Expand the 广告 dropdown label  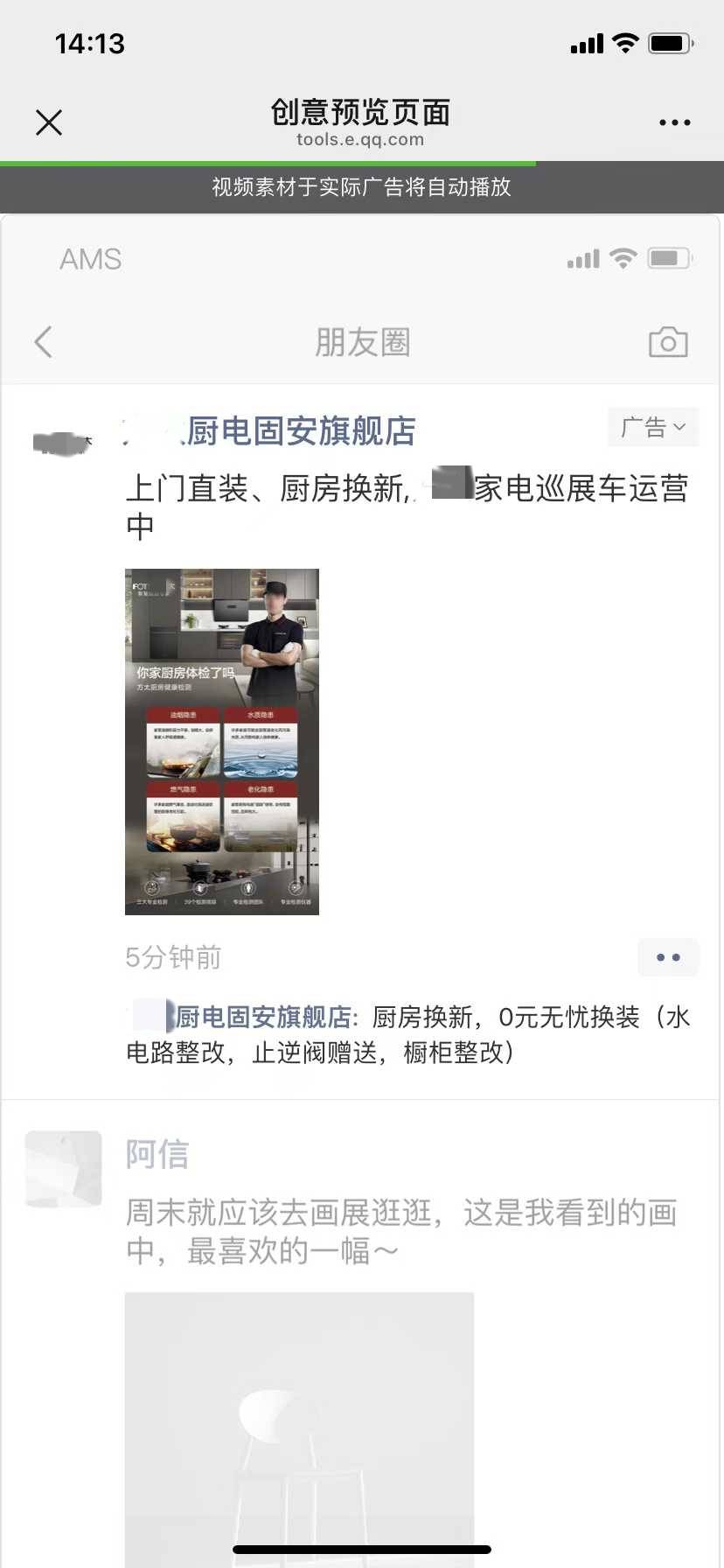click(x=652, y=427)
